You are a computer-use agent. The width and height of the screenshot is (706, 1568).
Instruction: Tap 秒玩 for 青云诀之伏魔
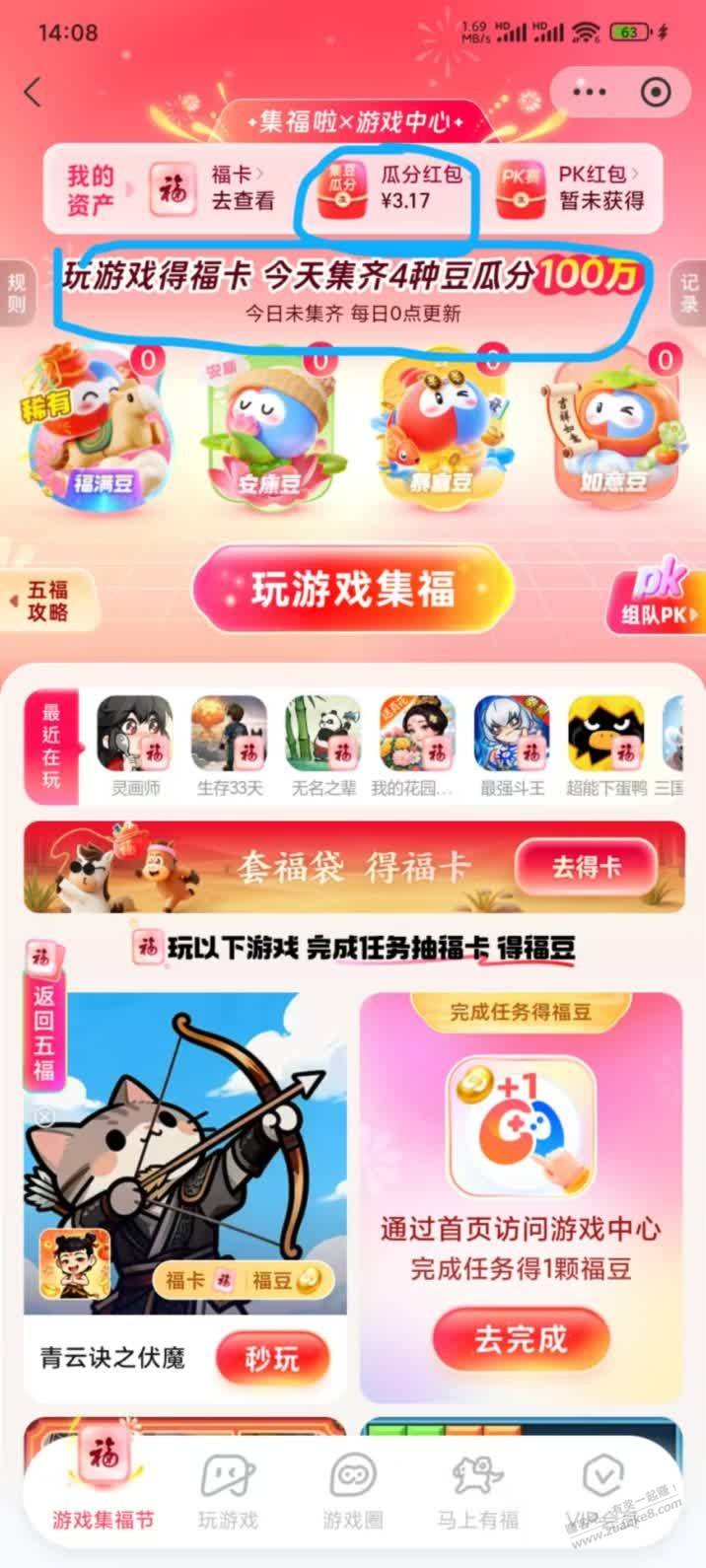[272, 1359]
